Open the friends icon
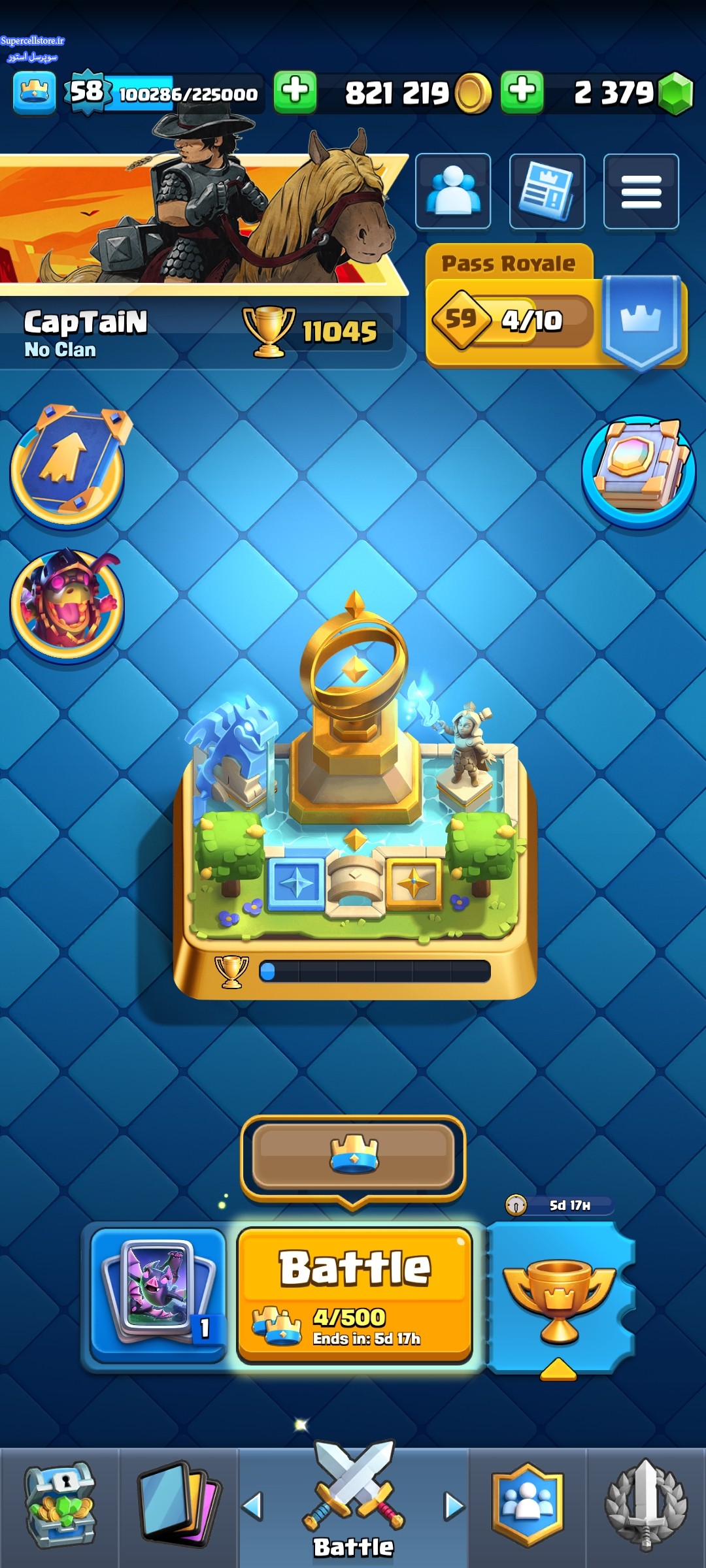Viewport: 706px width, 1568px height. [453, 191]
